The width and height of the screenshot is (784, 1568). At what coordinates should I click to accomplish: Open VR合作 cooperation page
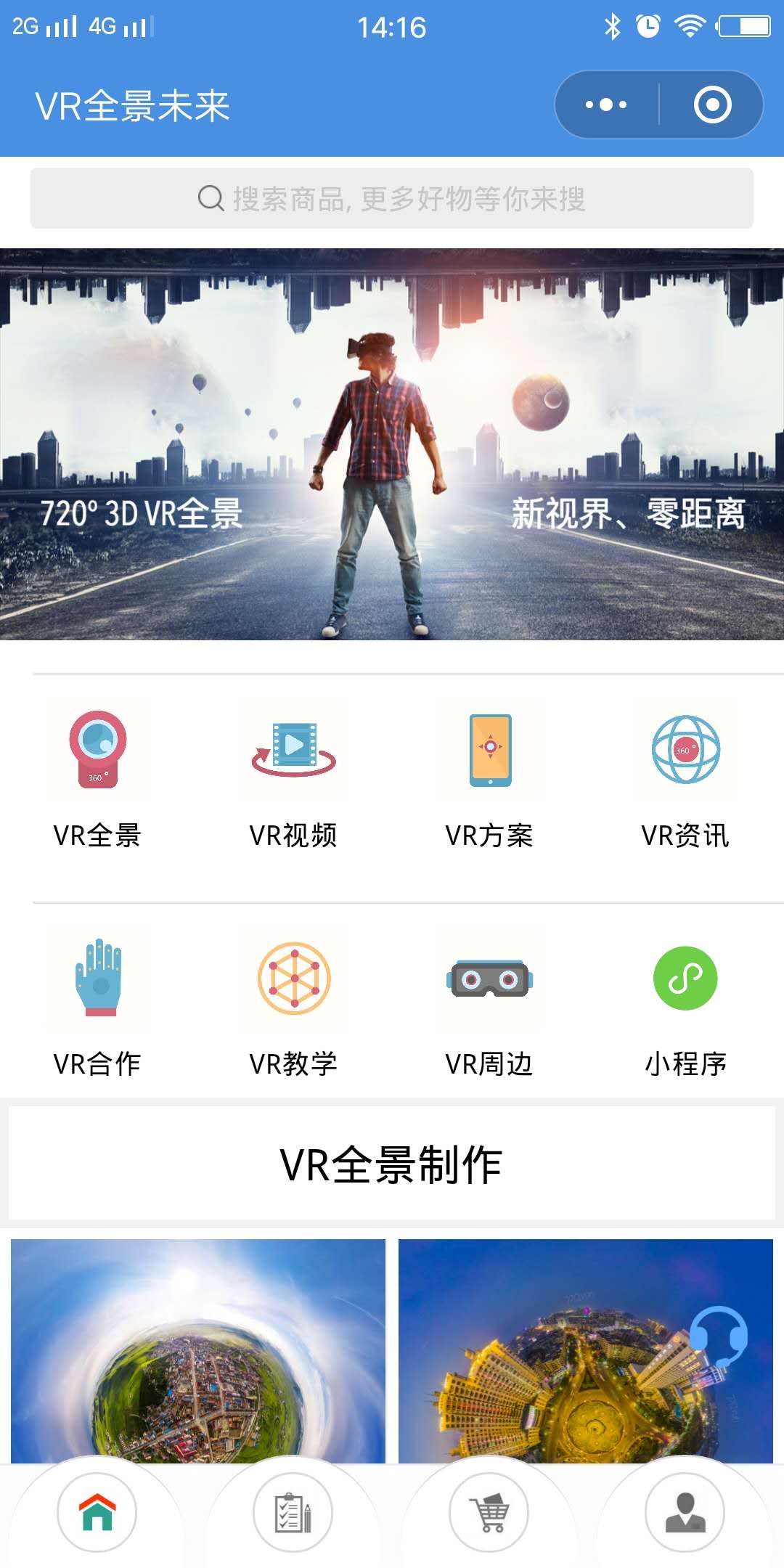click(98, 1003)
